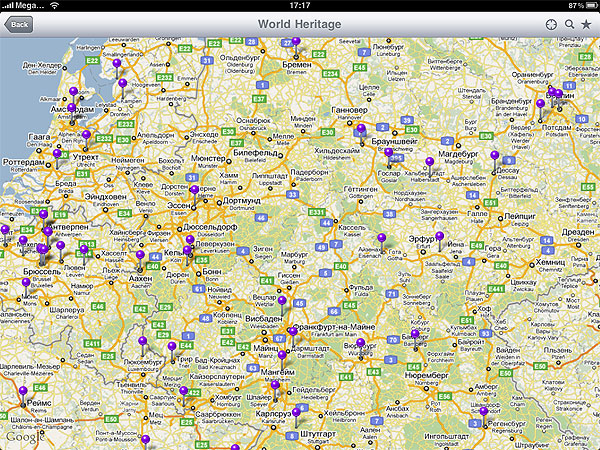Tap the pin near Aachen
The height and width of the screenshot is (450, 600).
click(140, 254)
